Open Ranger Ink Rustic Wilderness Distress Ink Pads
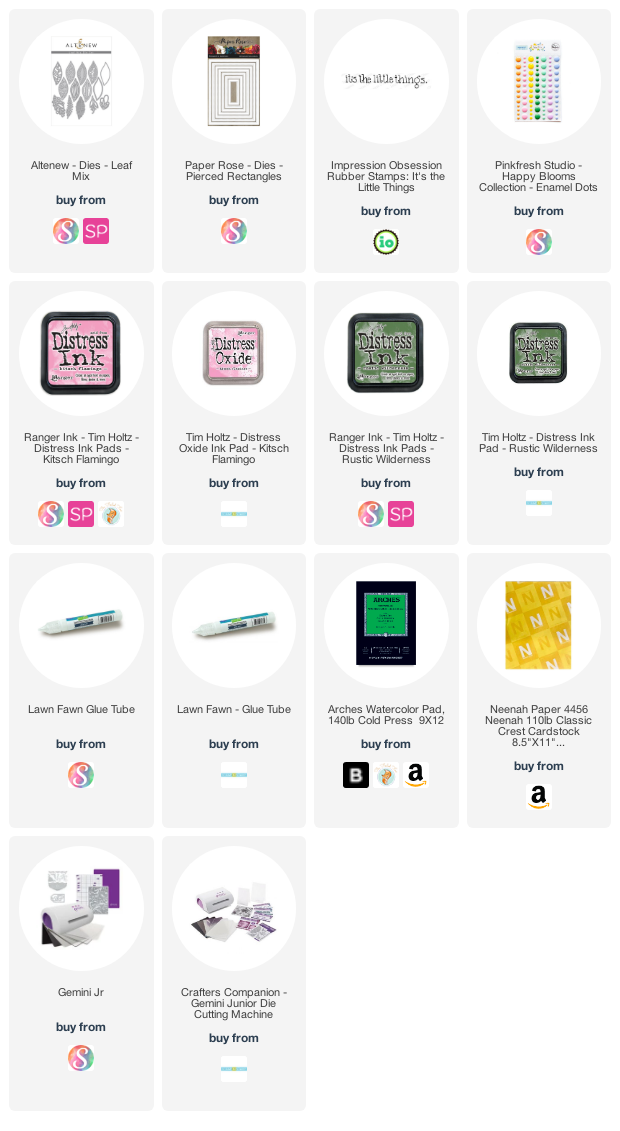The height and width of the screenshot is (1131, 620). (x=386, y=353)
